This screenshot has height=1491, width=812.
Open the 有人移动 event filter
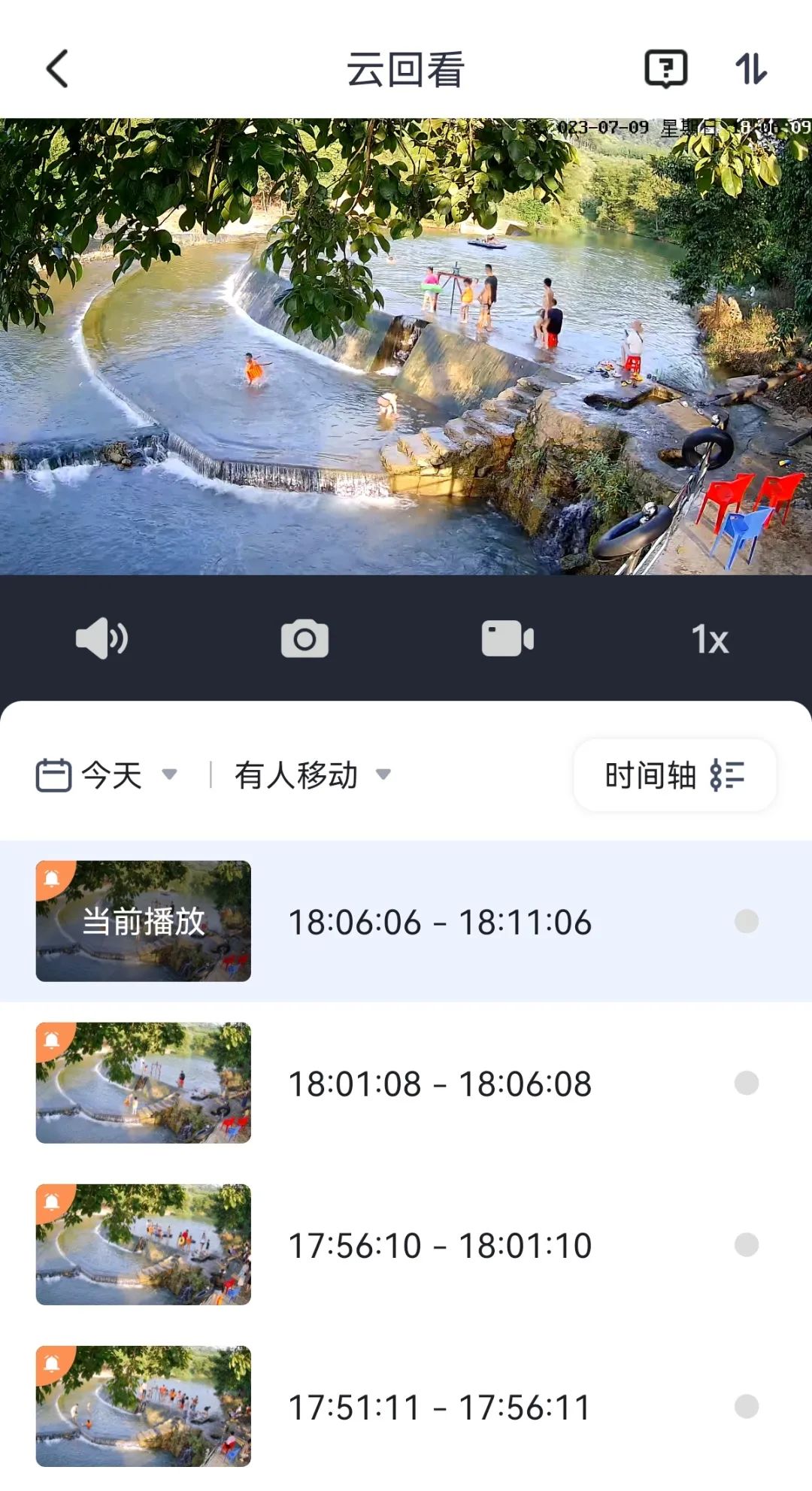[312, 775]
